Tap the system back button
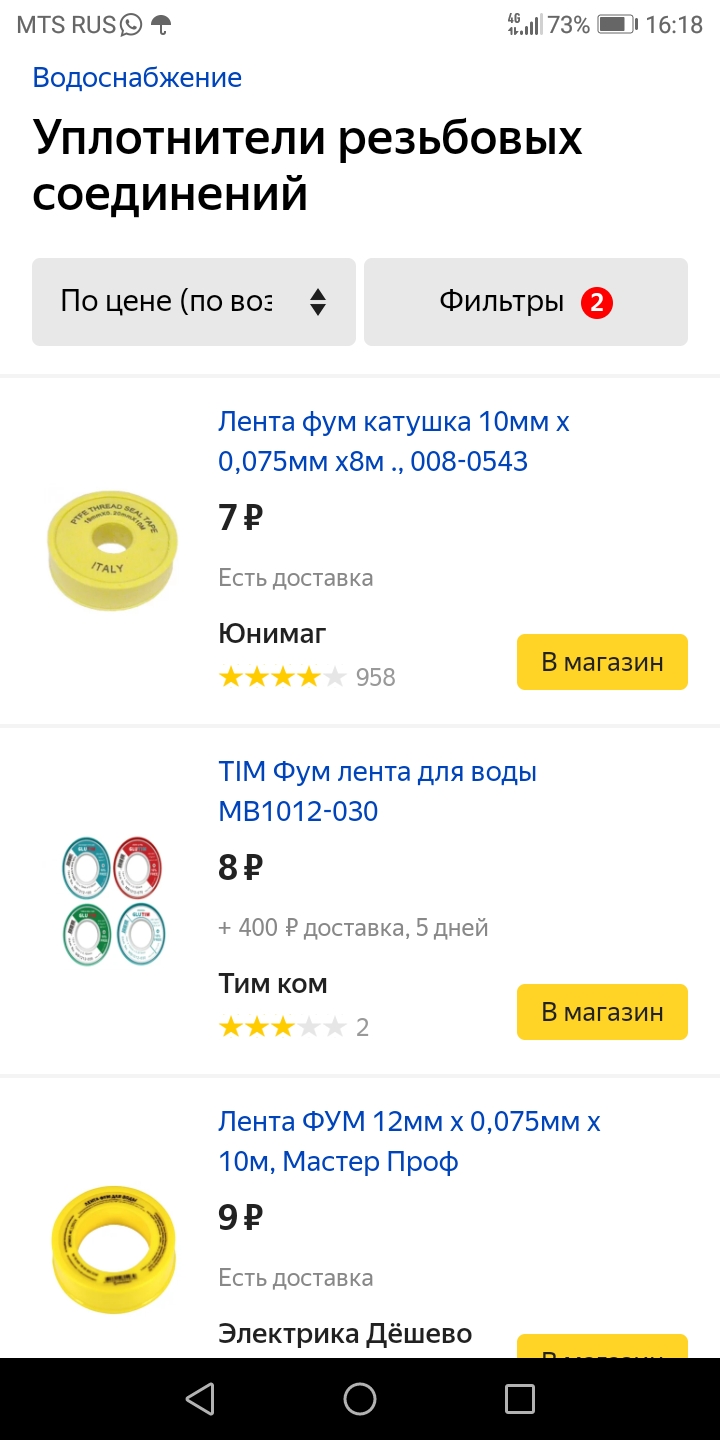The height and width of the screenshot is (1440, 720). click(200, 1398)
